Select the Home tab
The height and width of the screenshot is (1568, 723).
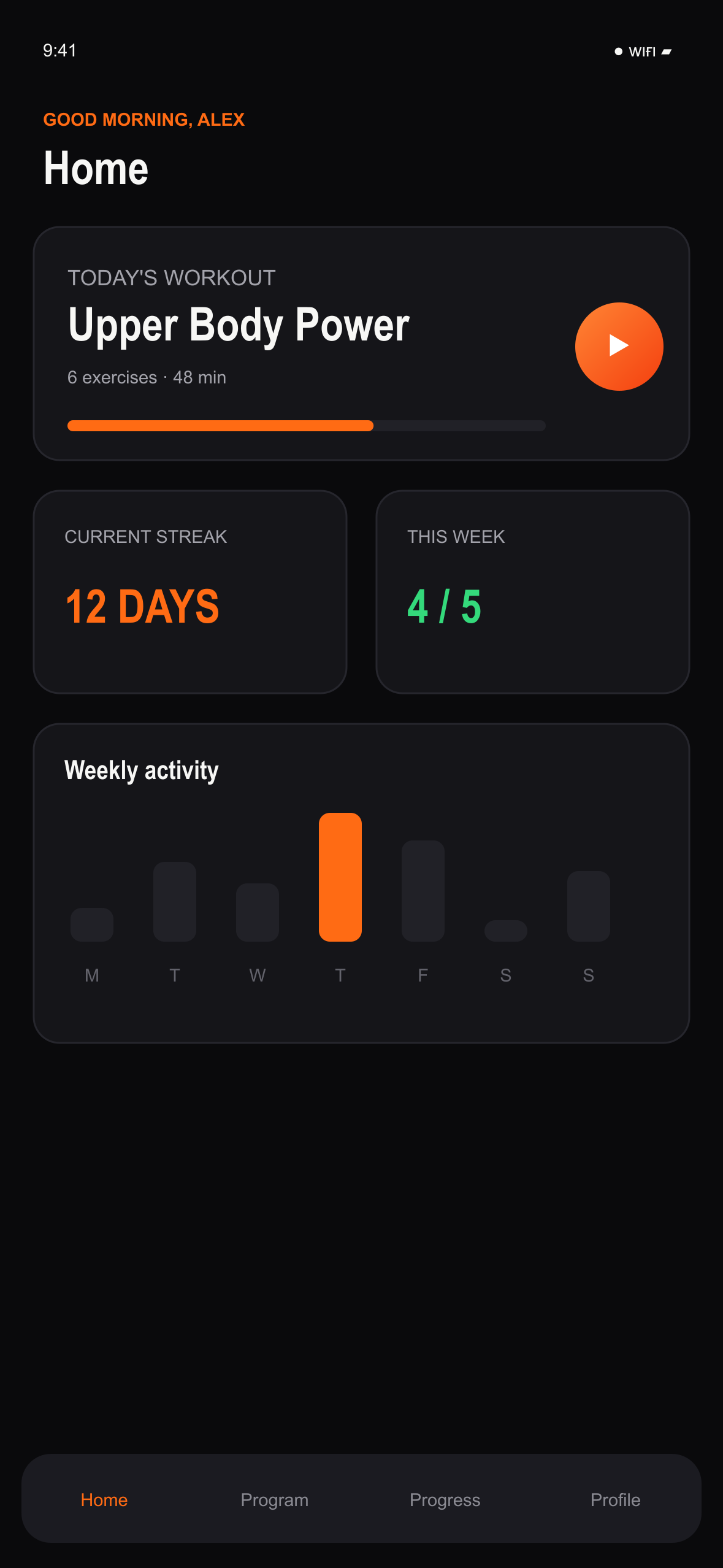click(104, 1499)
